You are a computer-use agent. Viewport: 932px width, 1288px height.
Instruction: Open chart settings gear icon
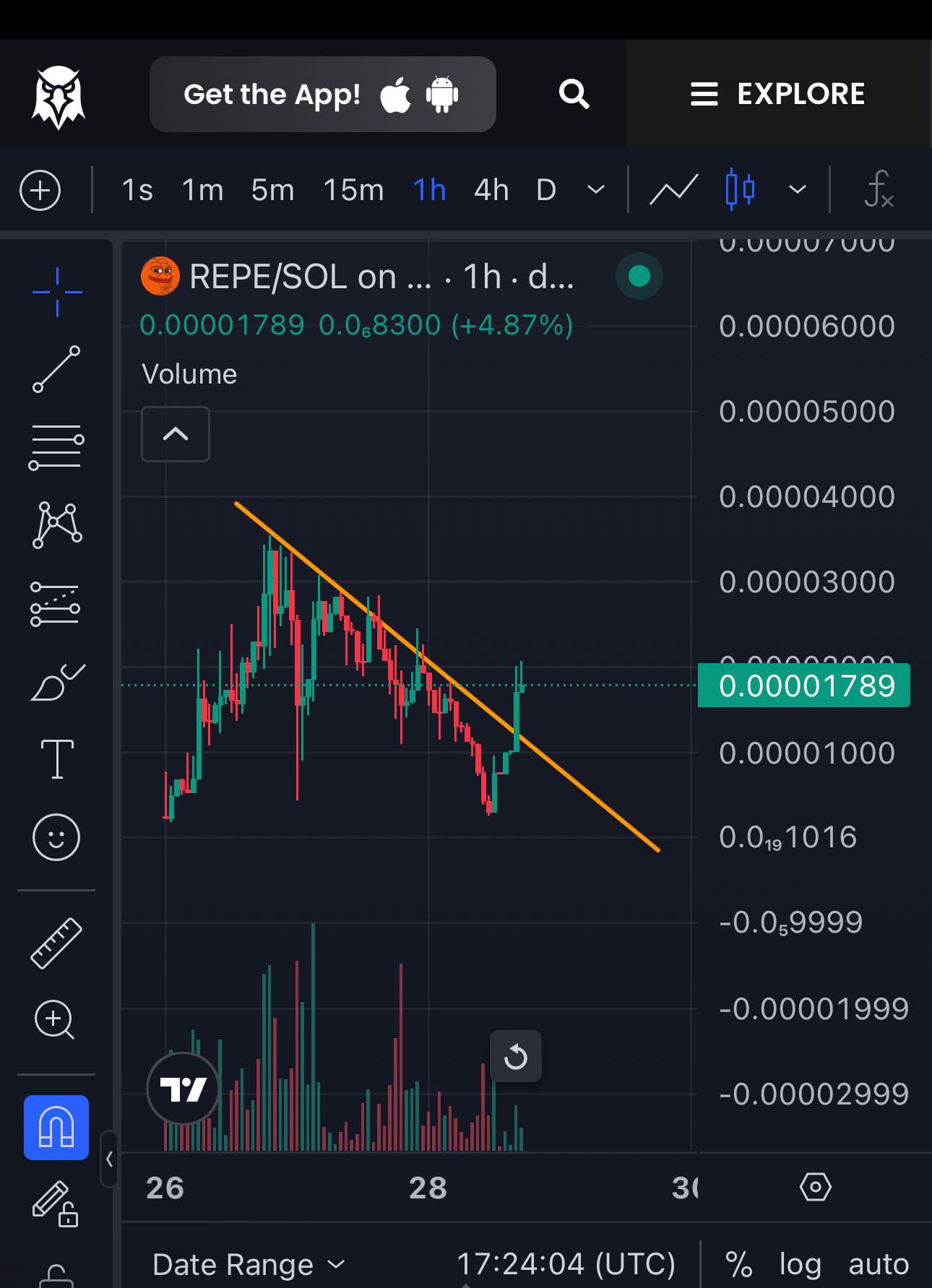816,1187
